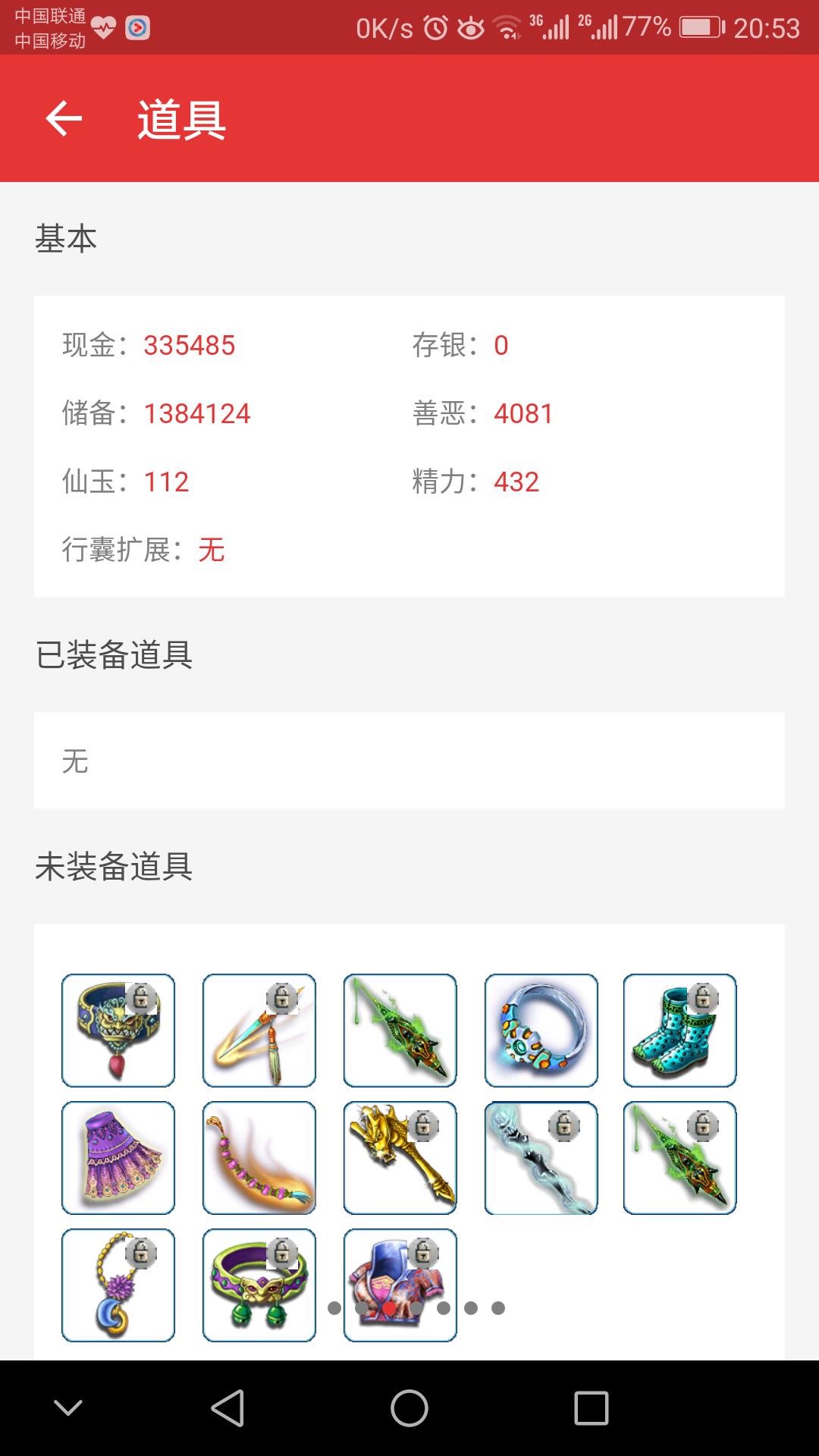Open the teal dotted boots item
Screen dimensions: 819x1456
pos(679,1030)
